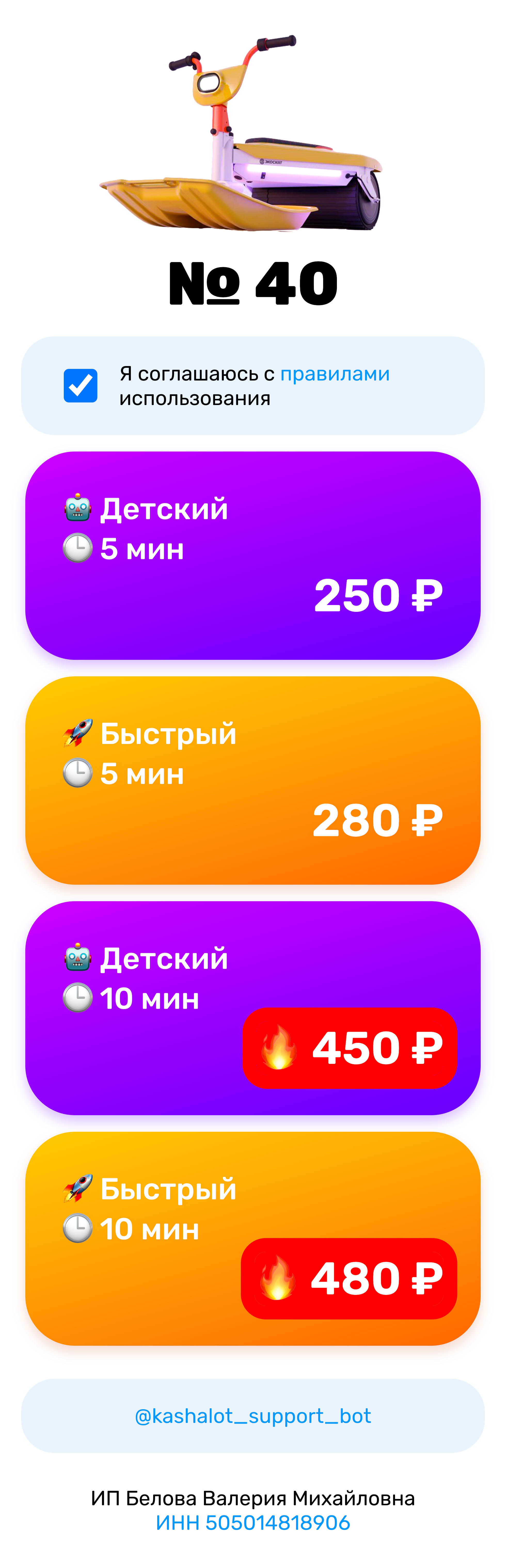Uncheck the rules agreement checkbox
506x1568 pixels.
(80, 385)
